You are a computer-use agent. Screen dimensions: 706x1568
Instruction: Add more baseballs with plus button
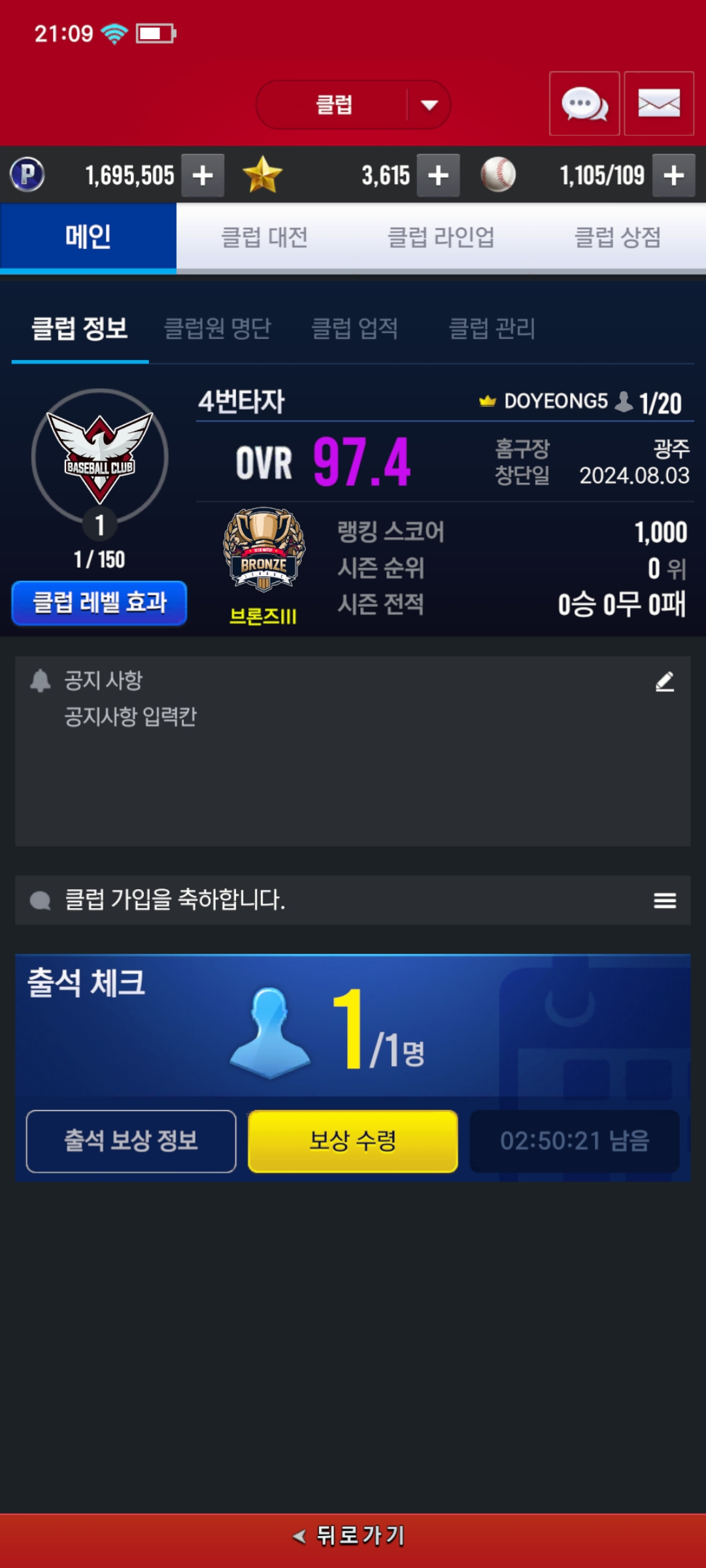click(673, 175)
